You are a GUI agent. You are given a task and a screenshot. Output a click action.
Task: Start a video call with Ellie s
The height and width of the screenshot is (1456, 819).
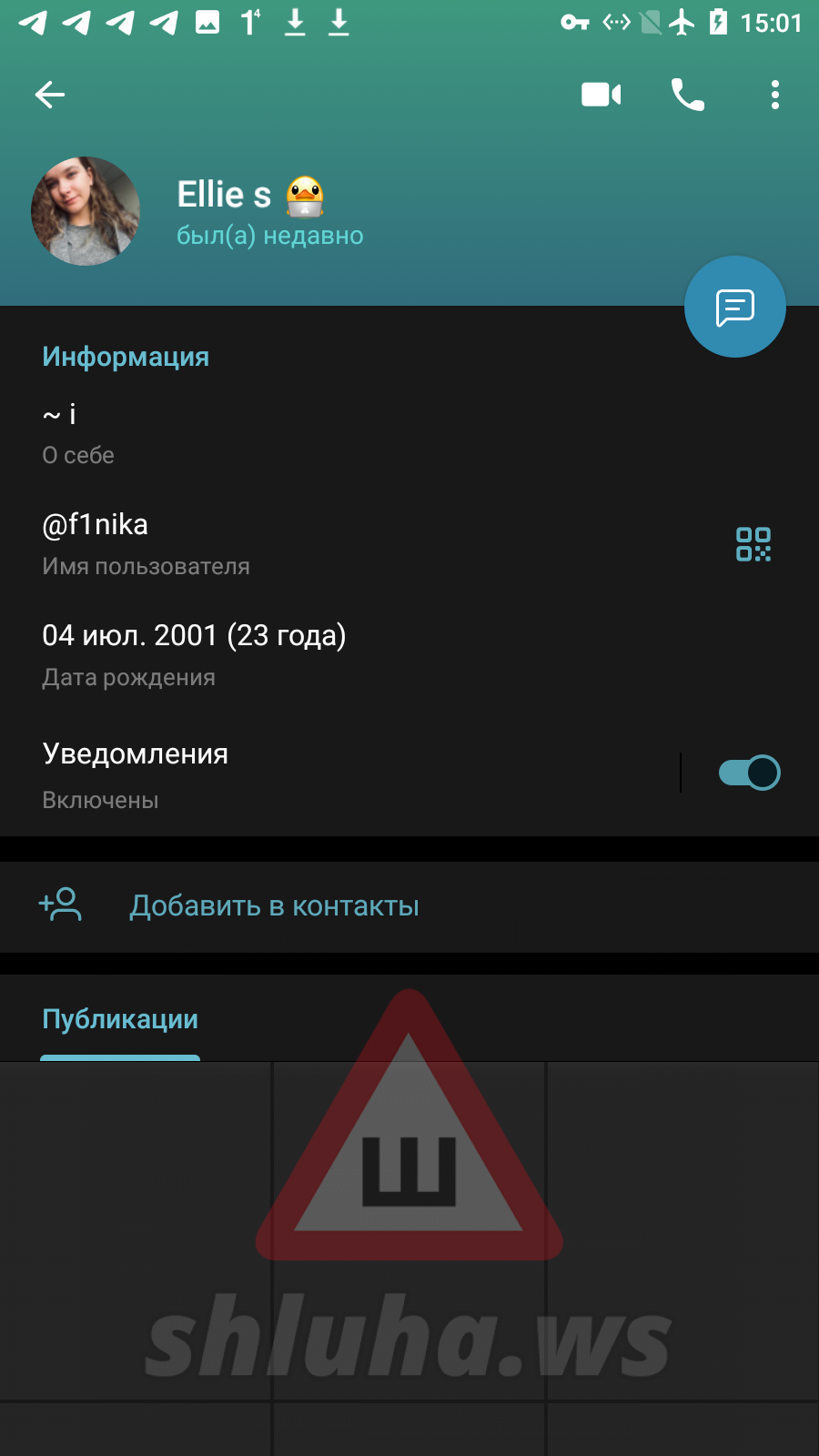click(x=602, y=95)
